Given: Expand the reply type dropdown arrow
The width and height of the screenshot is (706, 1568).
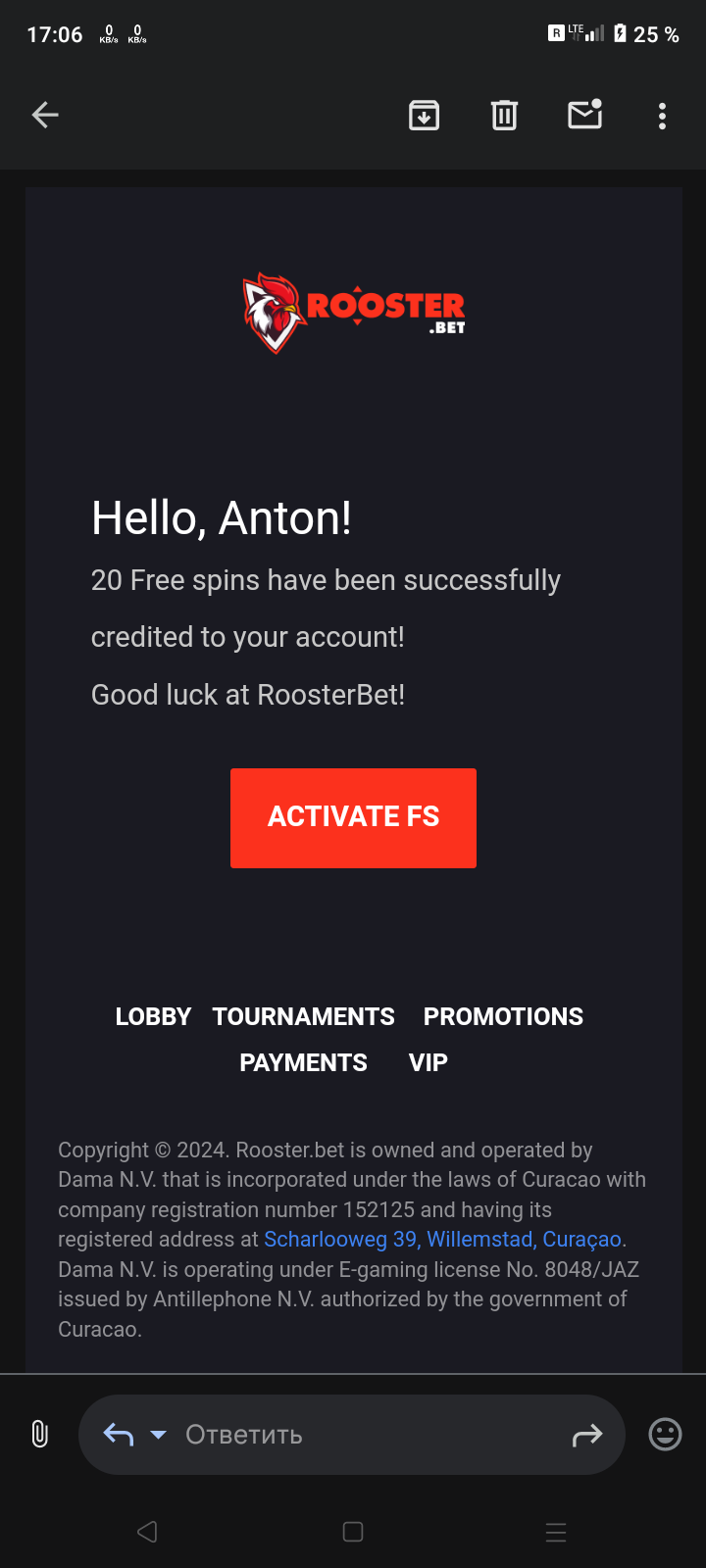Looking at the screenshot, I should click(158, 1435).
